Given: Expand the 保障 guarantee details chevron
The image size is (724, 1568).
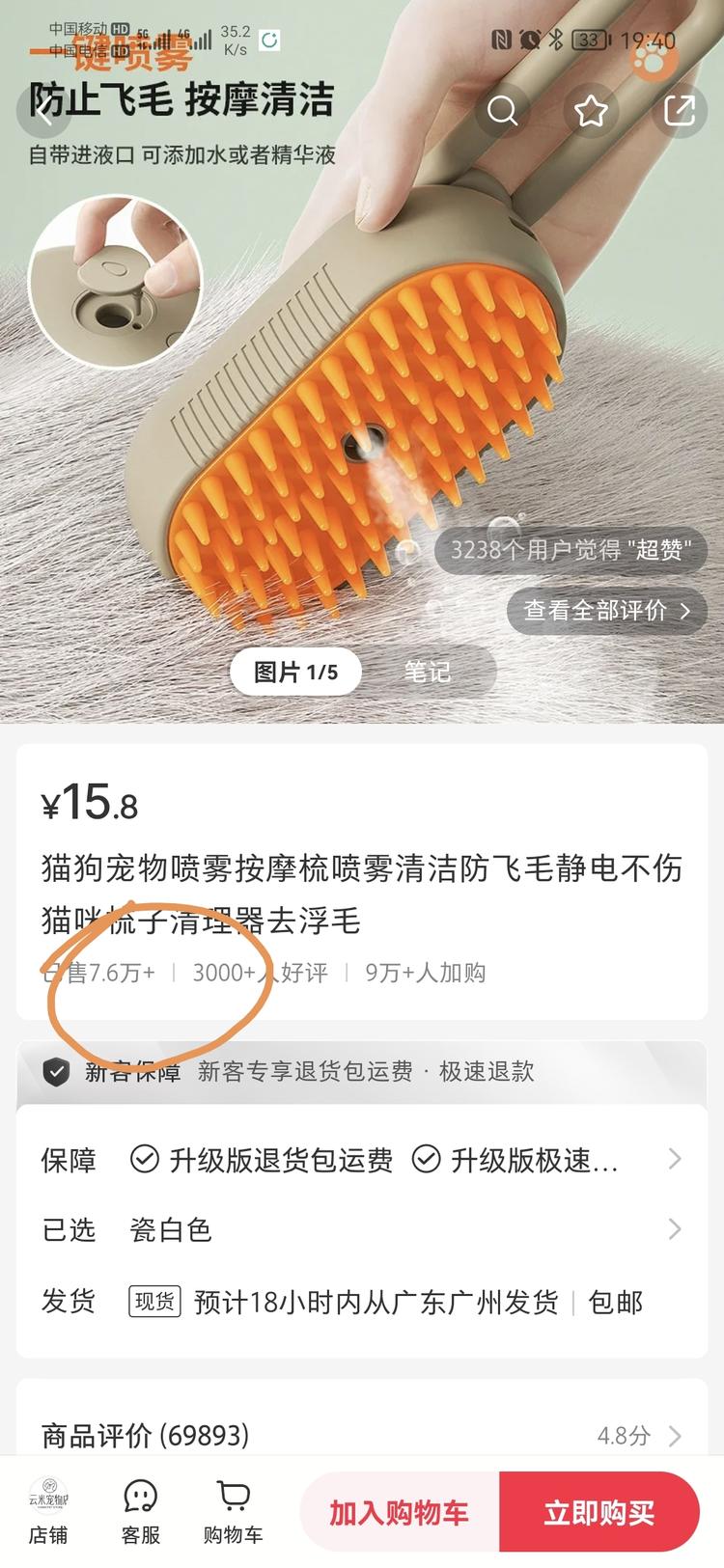Looking at the screenshot, I should pyautogui.click(x=675, y=1160).
